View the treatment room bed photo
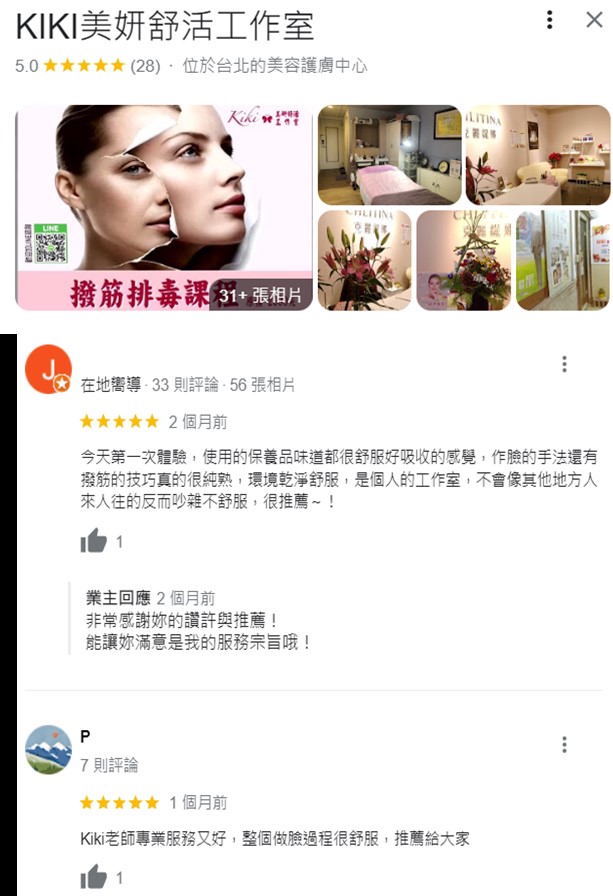This screenshot has height=896, width=613. tap(389, 155)
